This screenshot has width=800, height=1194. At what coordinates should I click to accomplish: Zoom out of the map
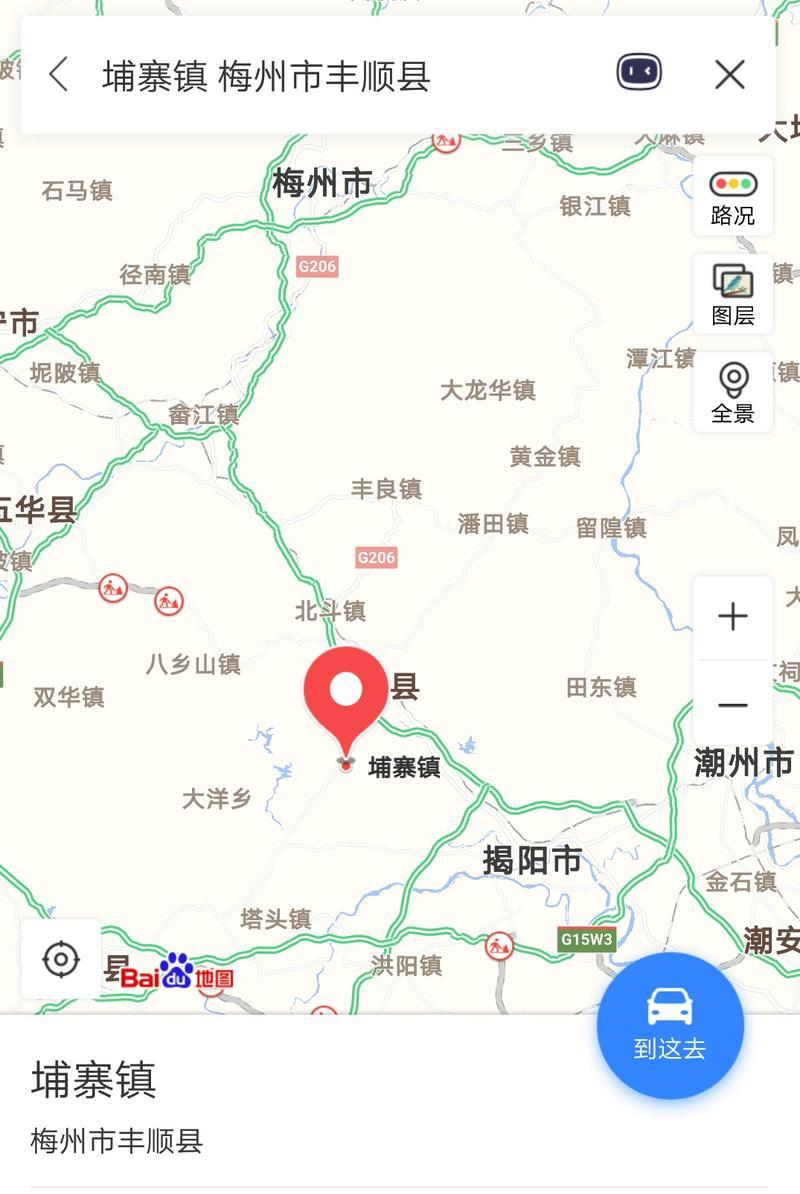[x=733, y=705]
